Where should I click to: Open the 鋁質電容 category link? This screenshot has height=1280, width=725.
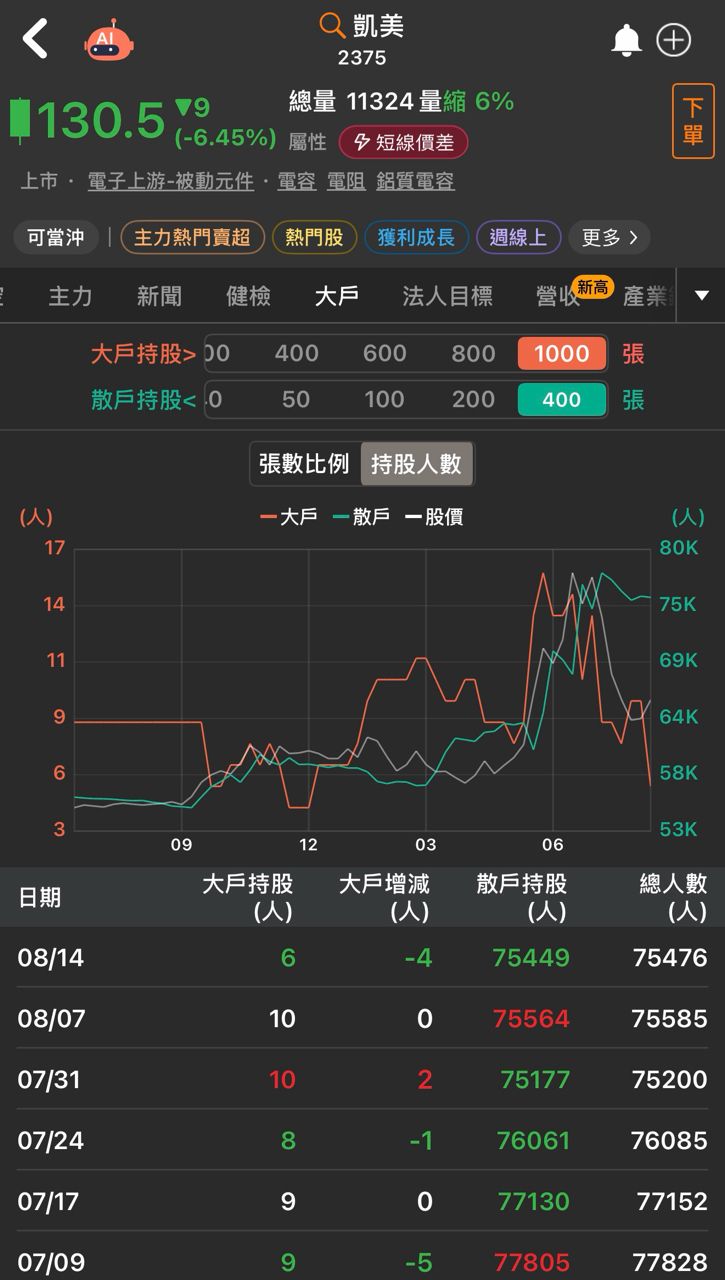point(415,181)
